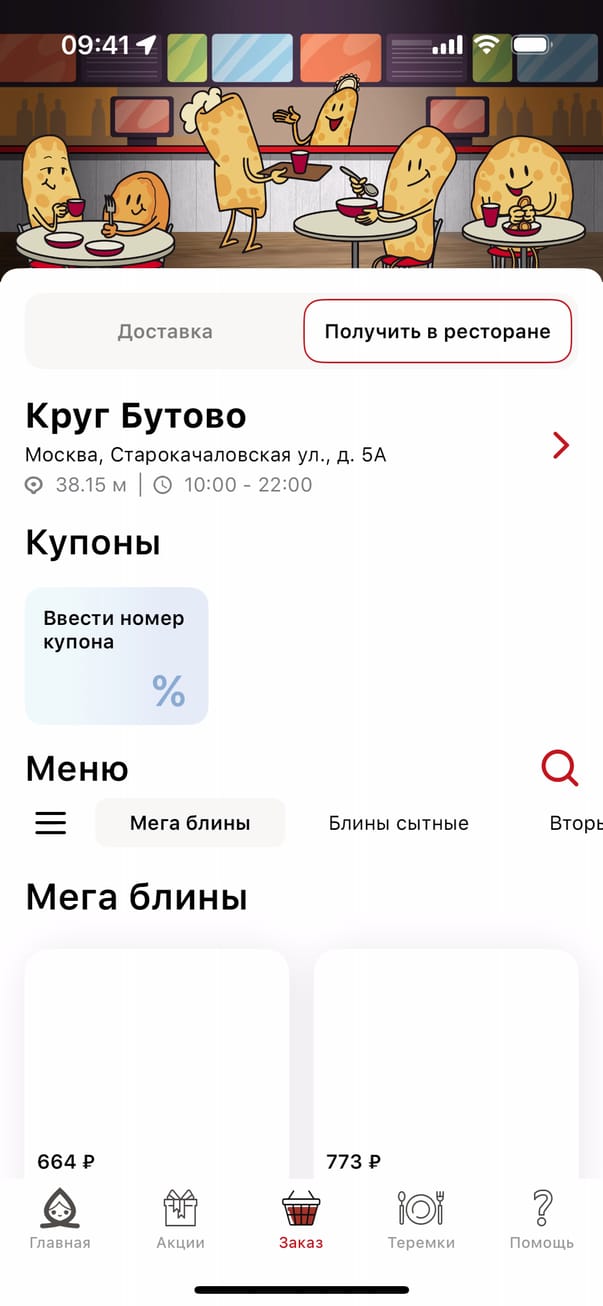Open the menu search magnifier
Screen dimensions: 603x1306
[x=559, y=768]
